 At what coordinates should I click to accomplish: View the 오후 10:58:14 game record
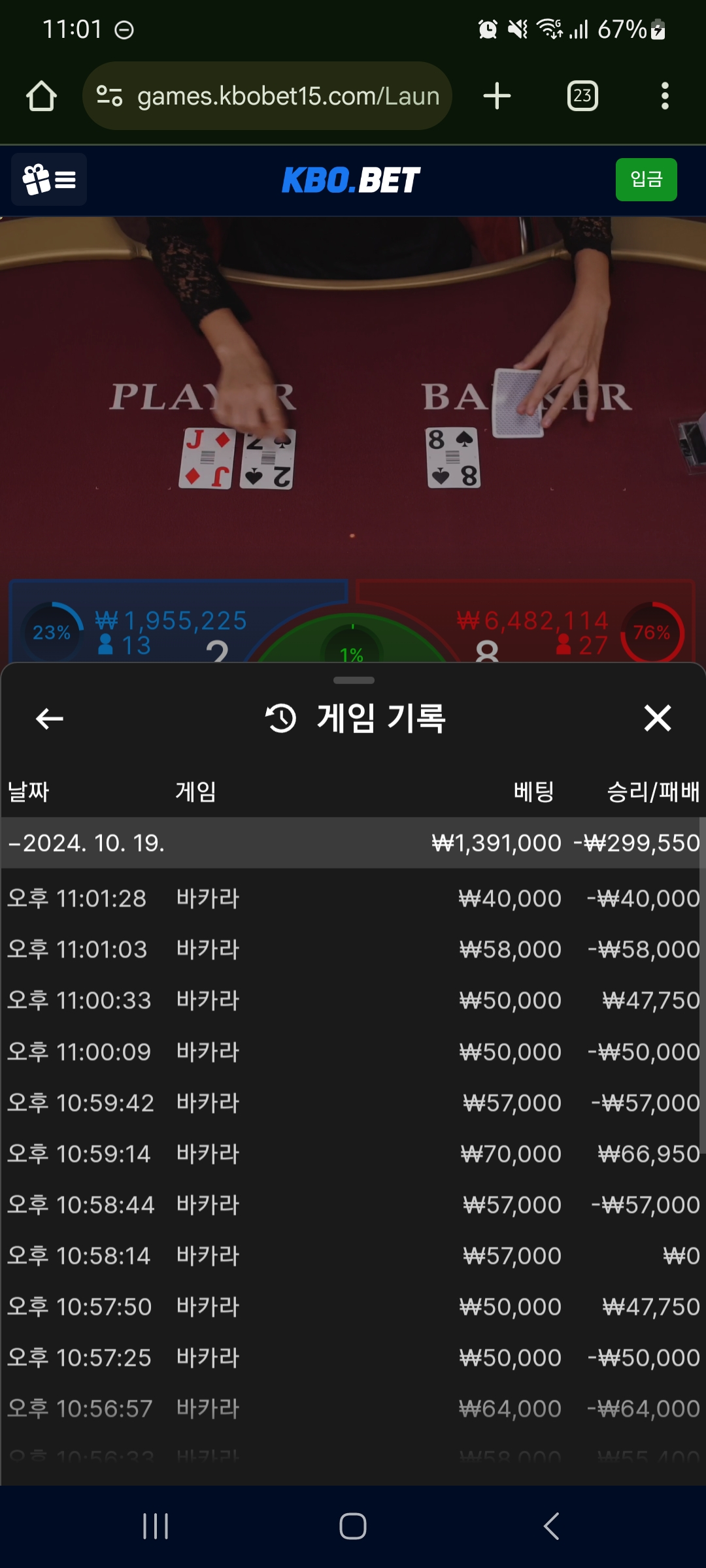pyautogui.click(x=353, y=1256)
